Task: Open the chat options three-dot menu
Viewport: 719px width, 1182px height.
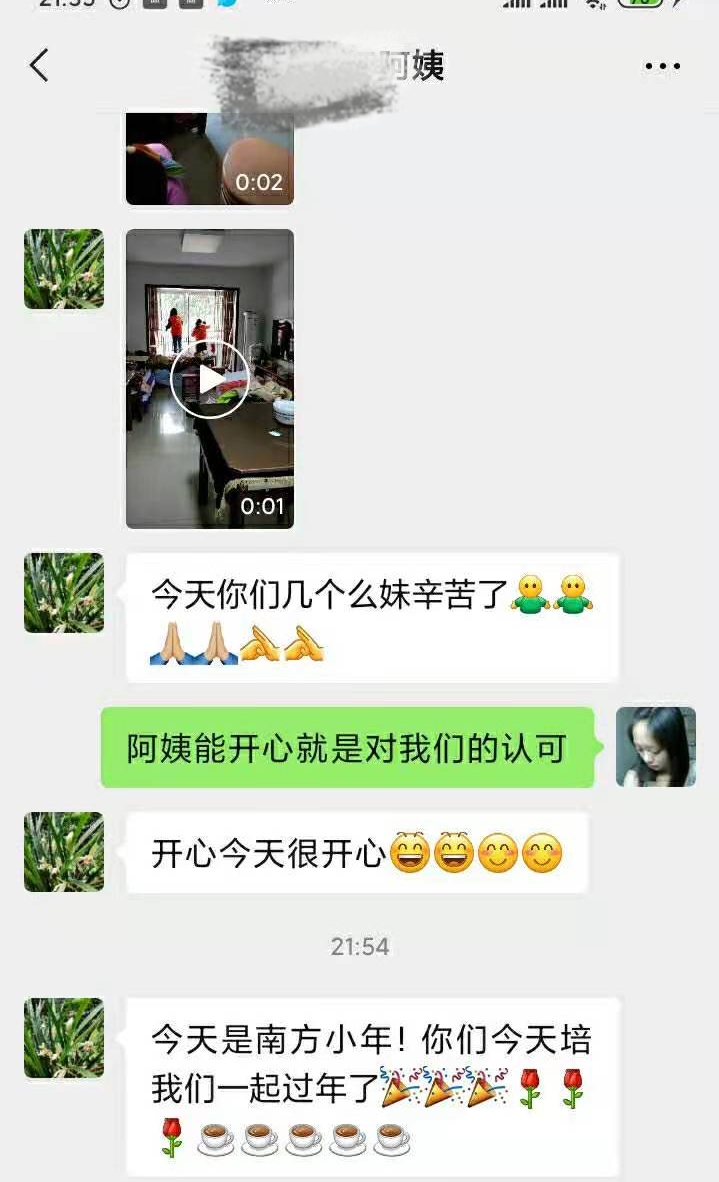Action: click(x=662, y=67)
